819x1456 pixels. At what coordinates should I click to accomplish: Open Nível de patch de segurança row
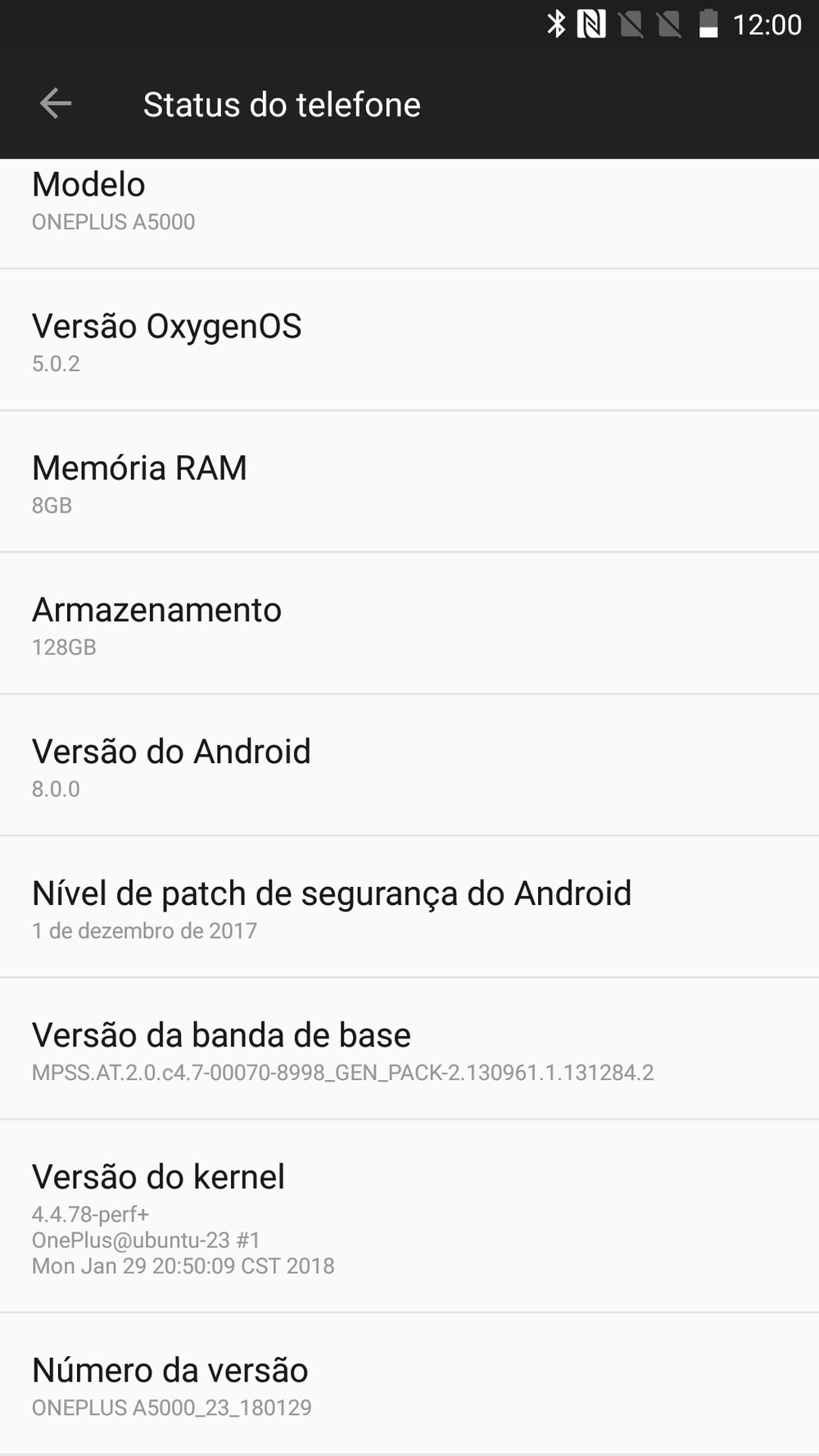click(x=409, y=908)
